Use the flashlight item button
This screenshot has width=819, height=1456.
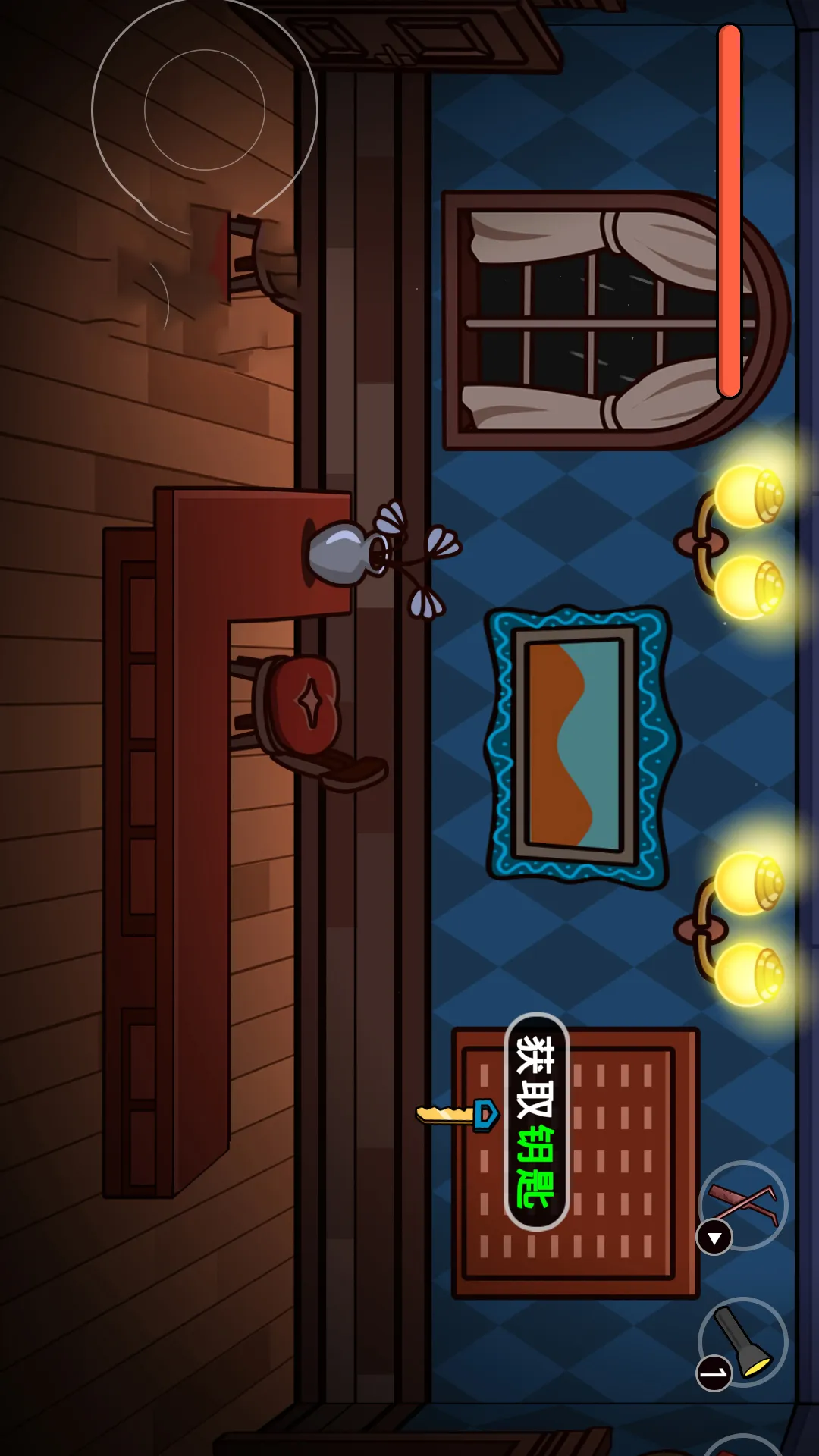click(743, 1342)
